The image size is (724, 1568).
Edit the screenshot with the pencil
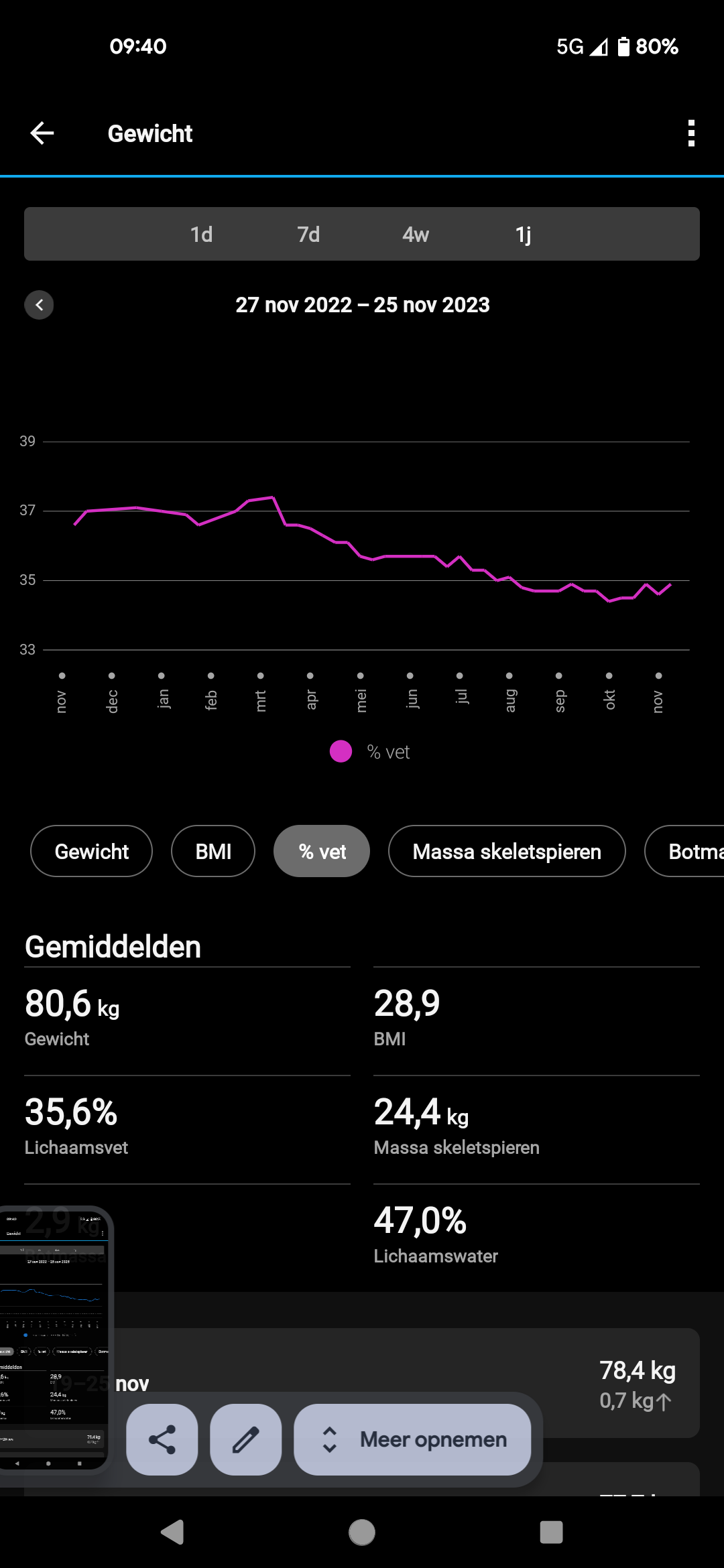[x=246, y=1439]
